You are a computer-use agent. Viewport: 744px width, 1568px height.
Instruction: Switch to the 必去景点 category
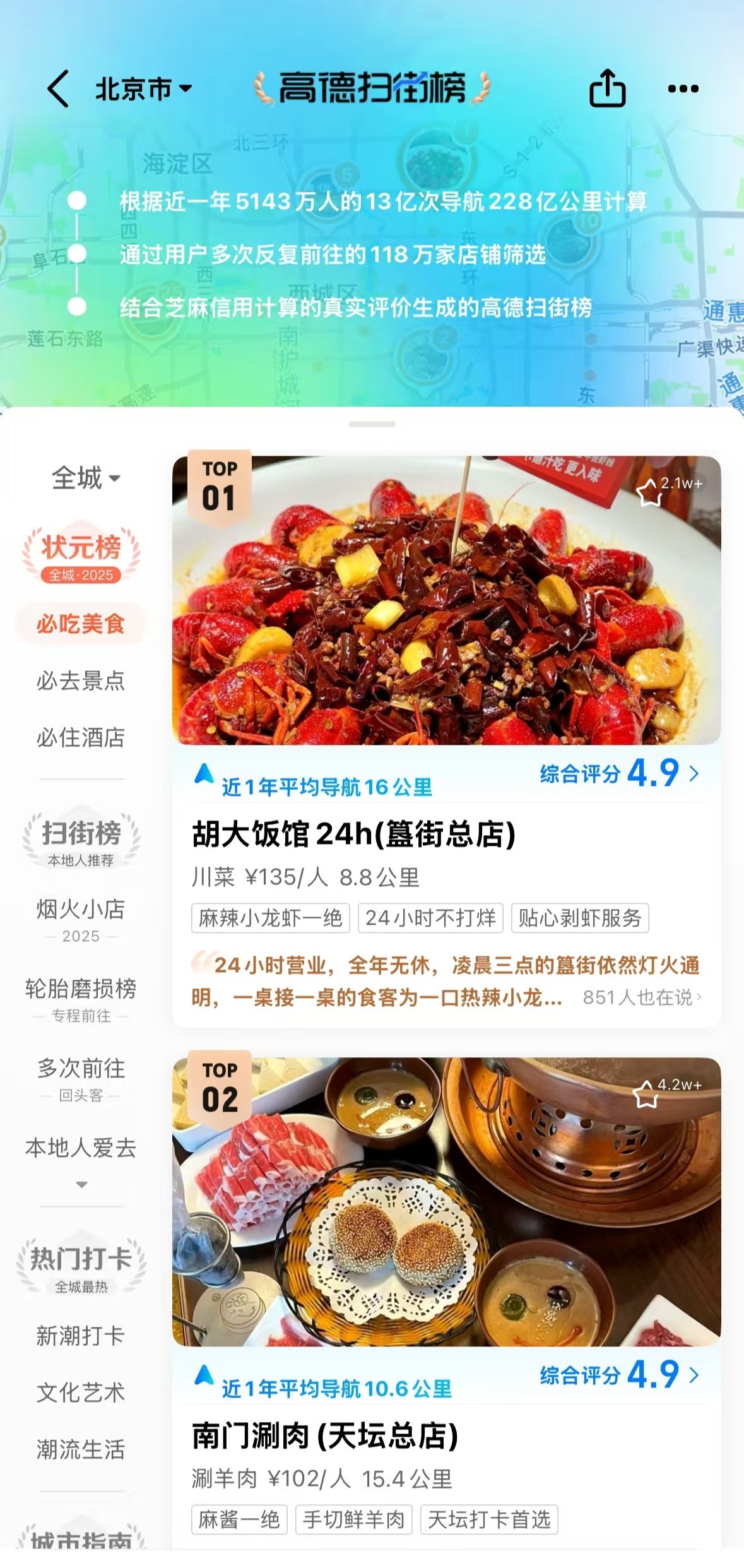[81, 680]
